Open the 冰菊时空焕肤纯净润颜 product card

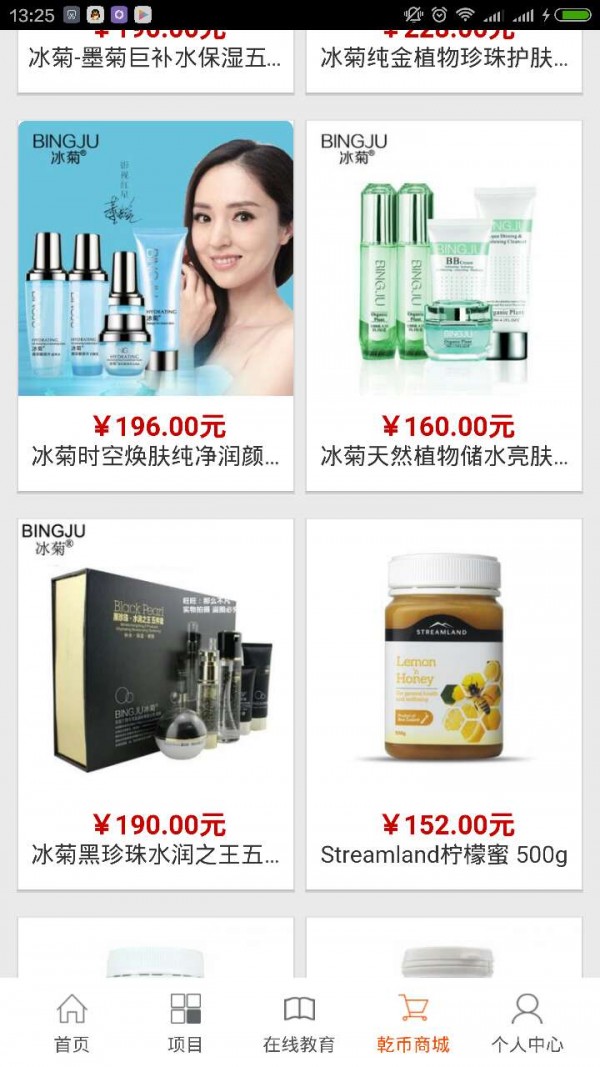point(156,305)
